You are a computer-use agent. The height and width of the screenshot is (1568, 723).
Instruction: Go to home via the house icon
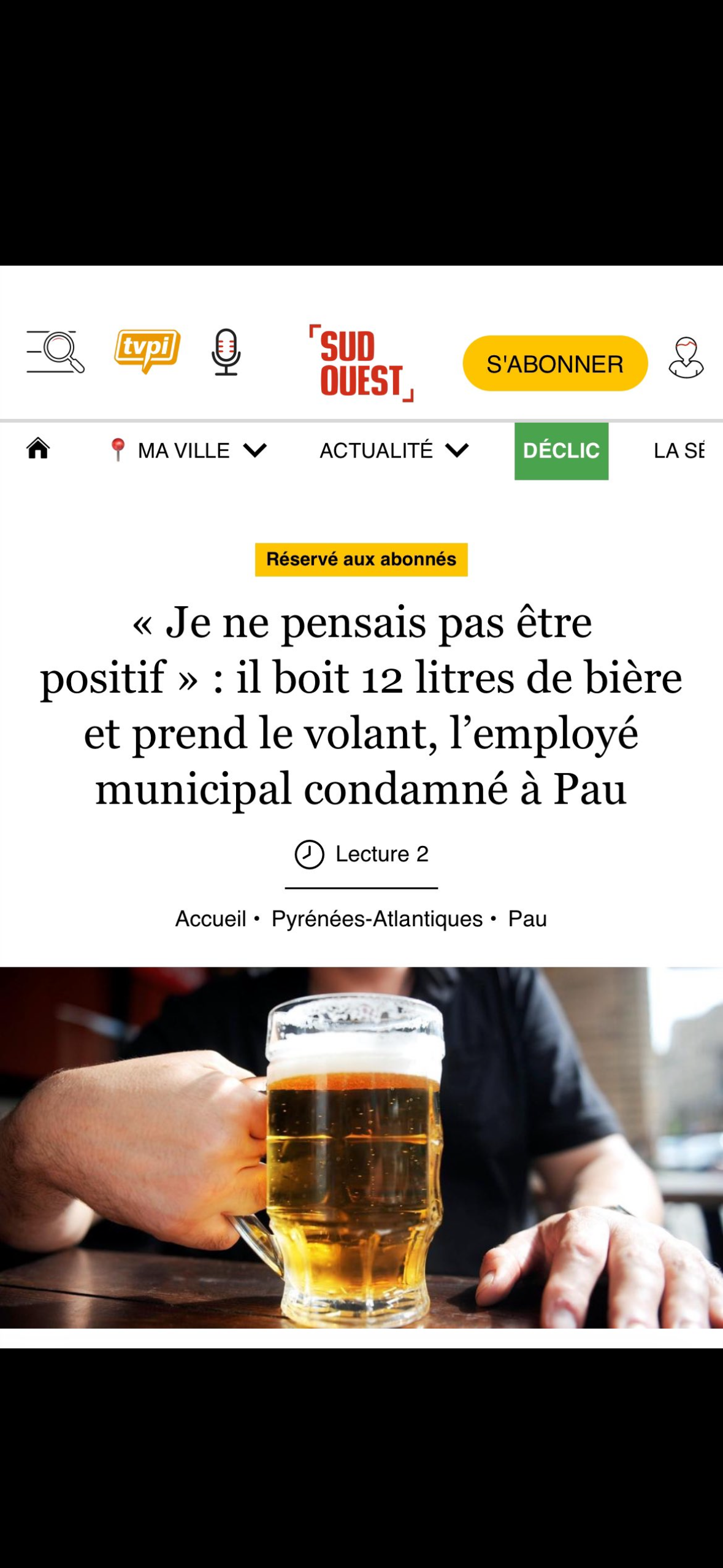click(x=38, y=449)
